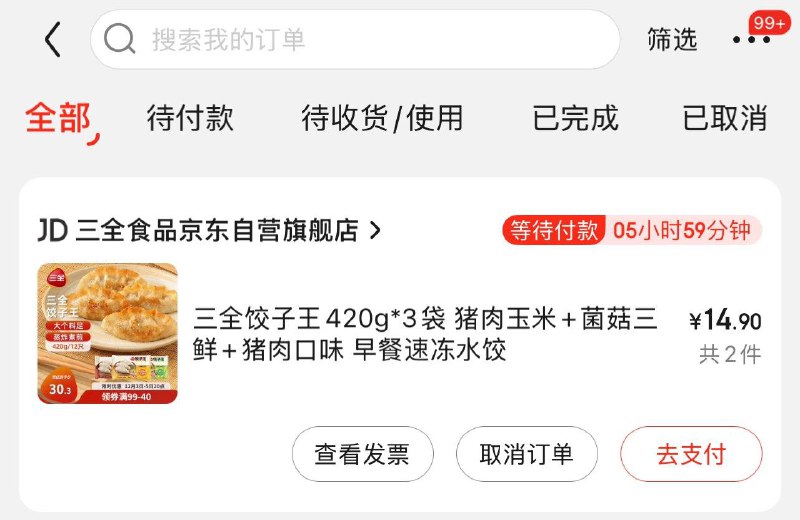
Task: Open the three-dot more menu
Action: pyautogui.click(x=751, y=40)
